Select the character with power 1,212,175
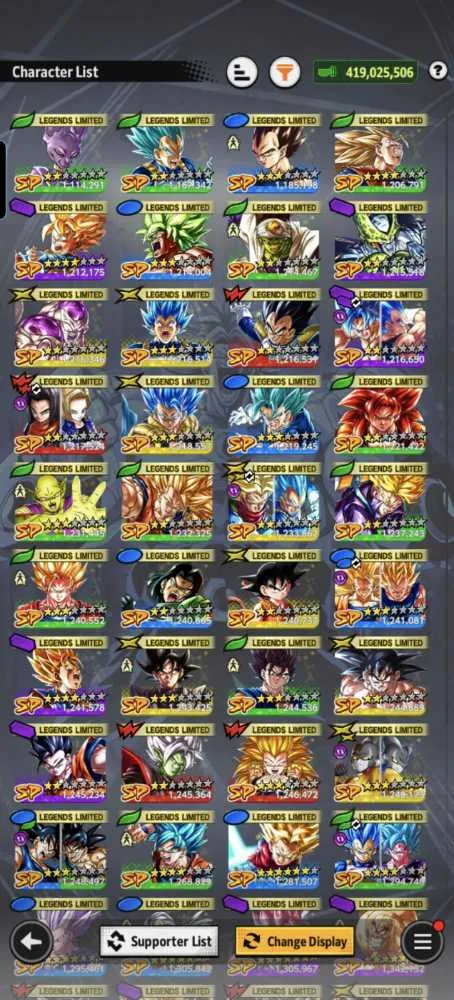Screen dimensions: 454x1000 tap(60, 240)
